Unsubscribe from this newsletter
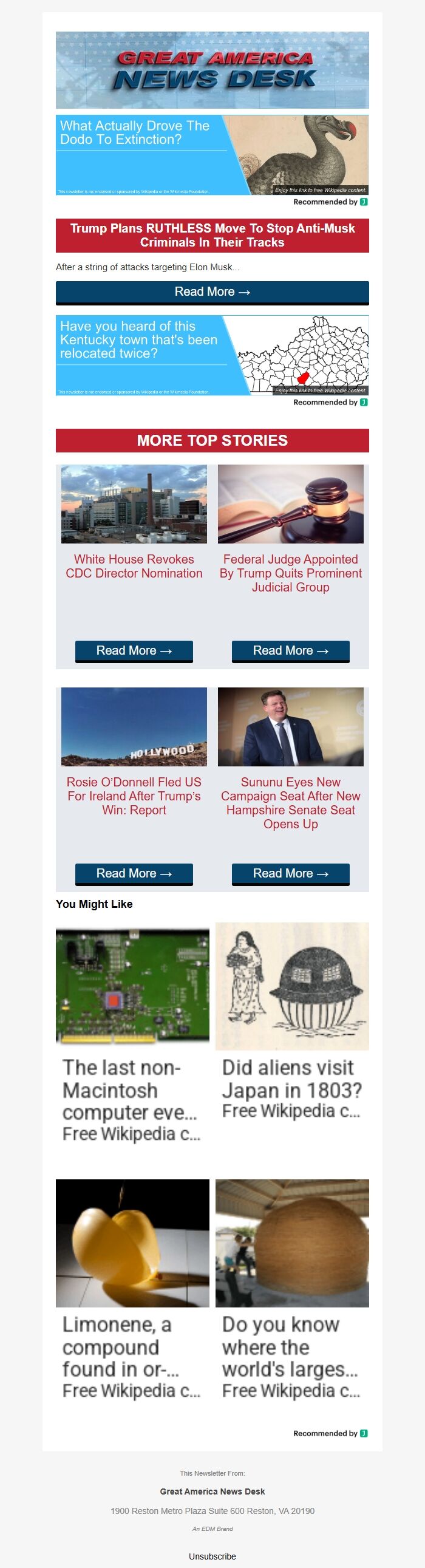 coord(212,1556)
